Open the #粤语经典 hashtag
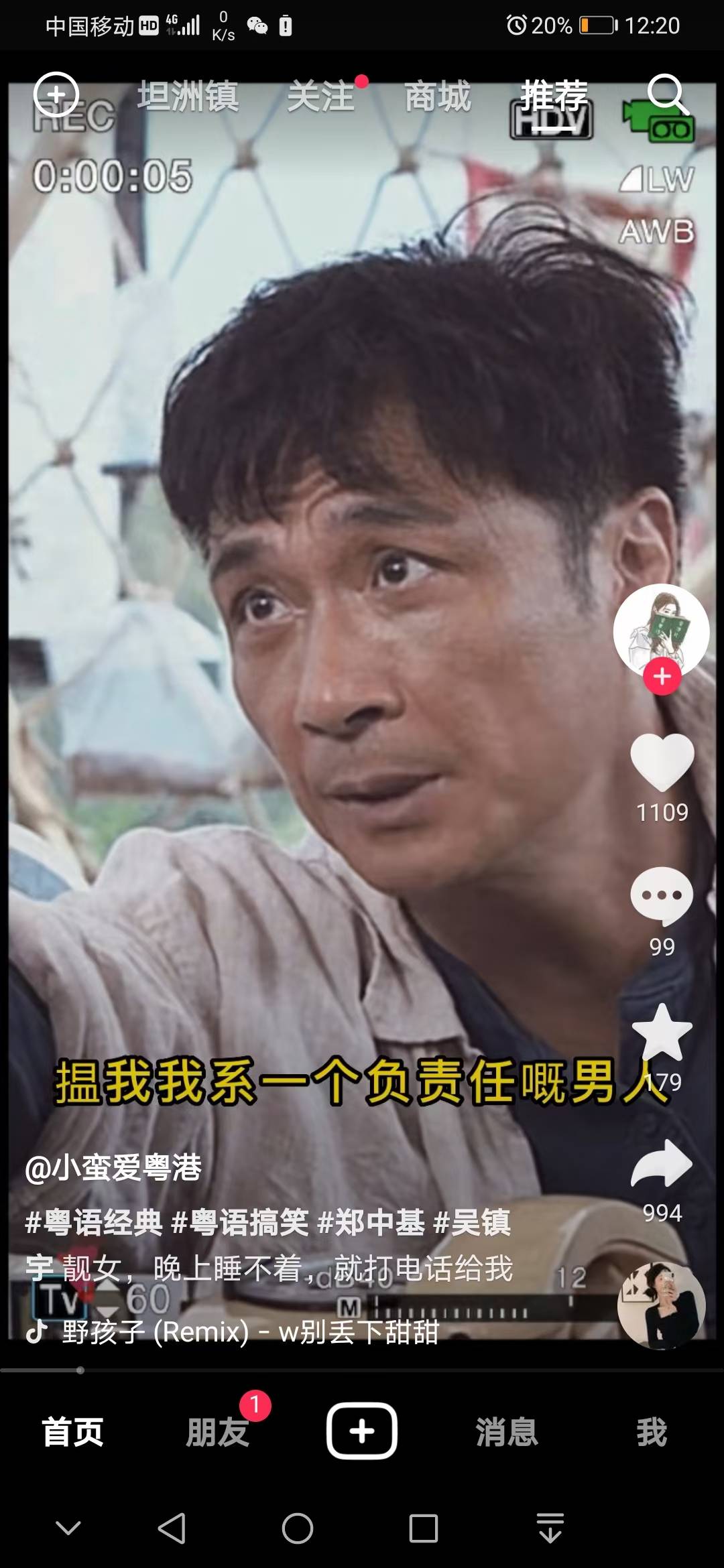The image size is (724, 1568). (94, 1222)
